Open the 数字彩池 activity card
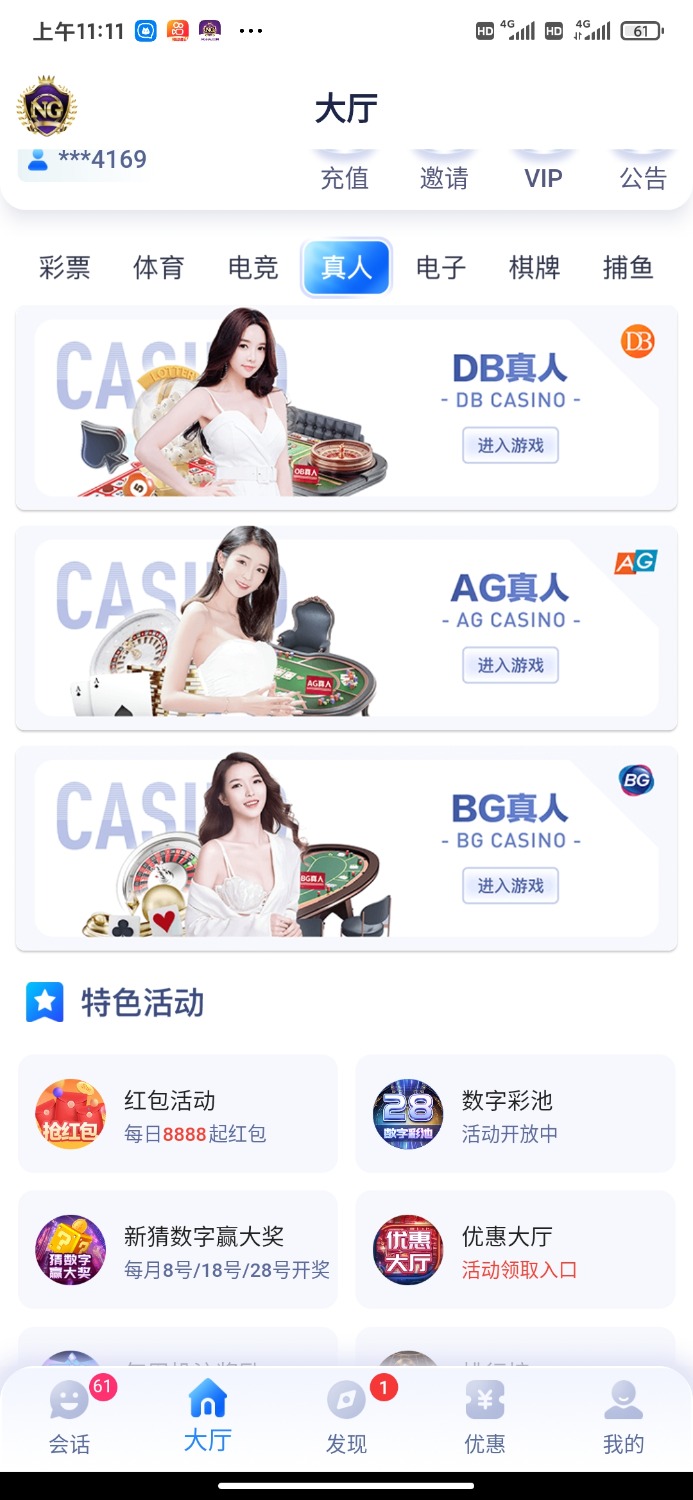 [515, 1114]
